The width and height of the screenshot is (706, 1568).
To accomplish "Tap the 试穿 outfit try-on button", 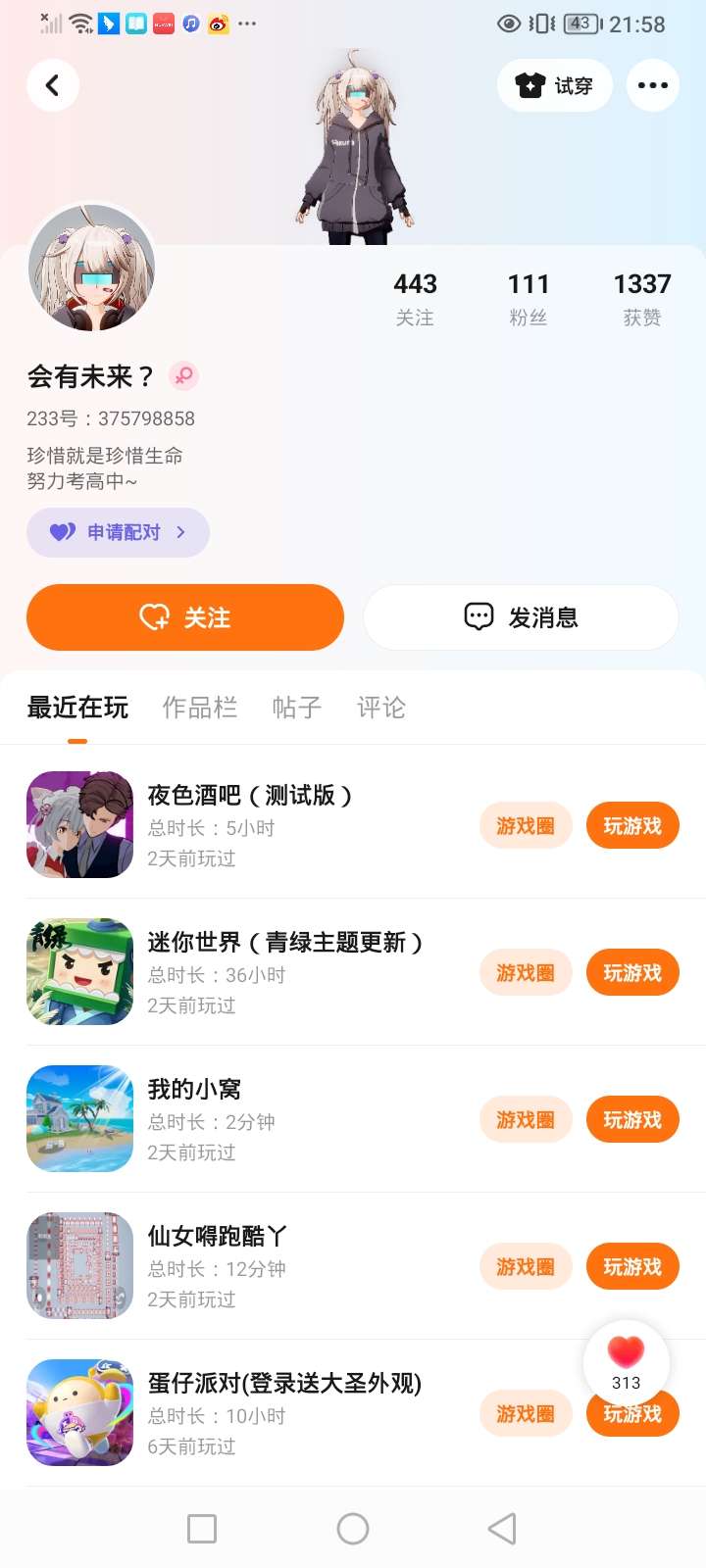I will 555,85.
